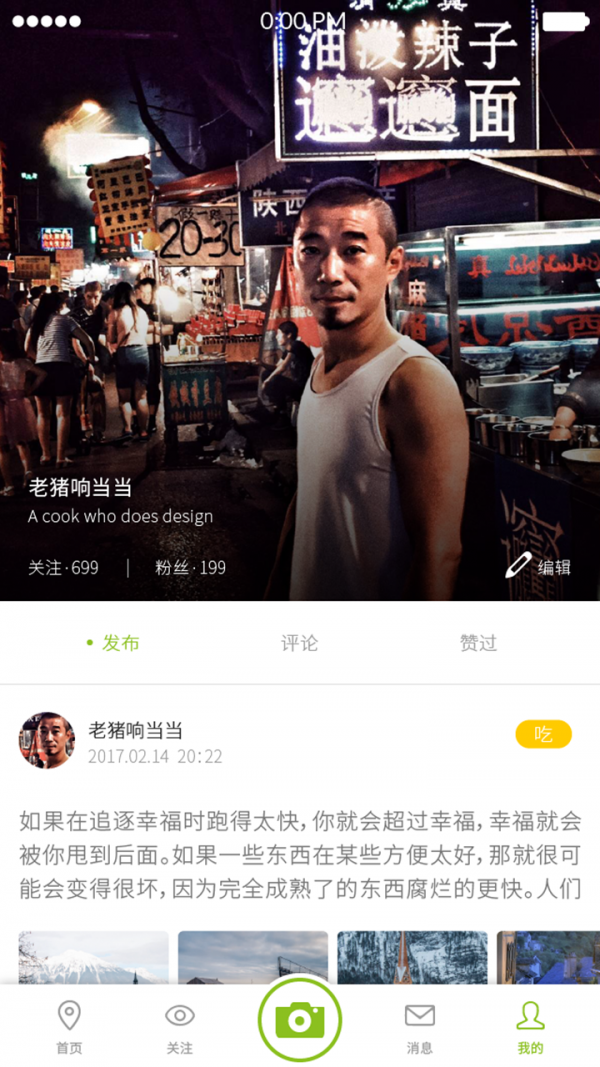Tap the 编辑 pencil to edit profile
The width and height of the screenshot is (600, 1067).
pos(538,567)
